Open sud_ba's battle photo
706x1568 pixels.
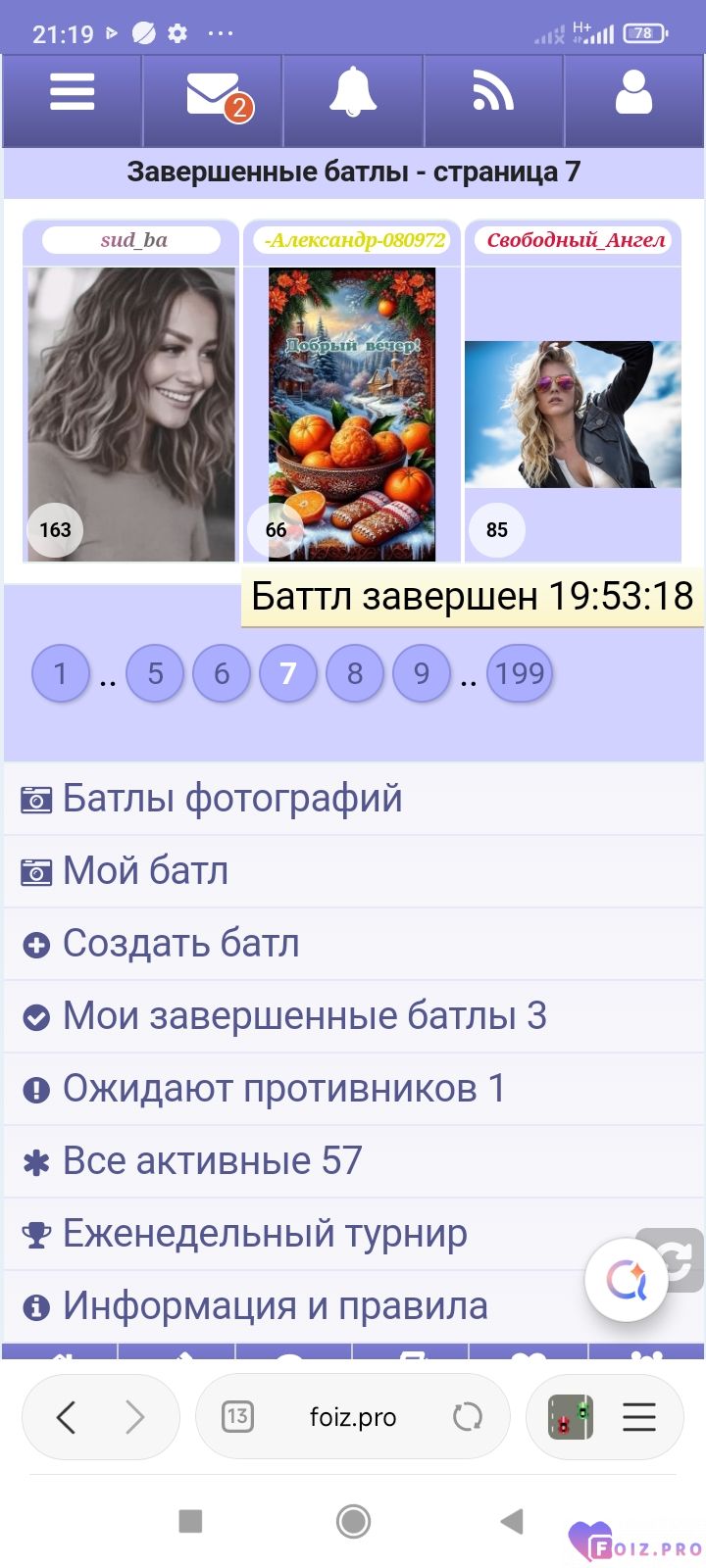click(131, 414)
